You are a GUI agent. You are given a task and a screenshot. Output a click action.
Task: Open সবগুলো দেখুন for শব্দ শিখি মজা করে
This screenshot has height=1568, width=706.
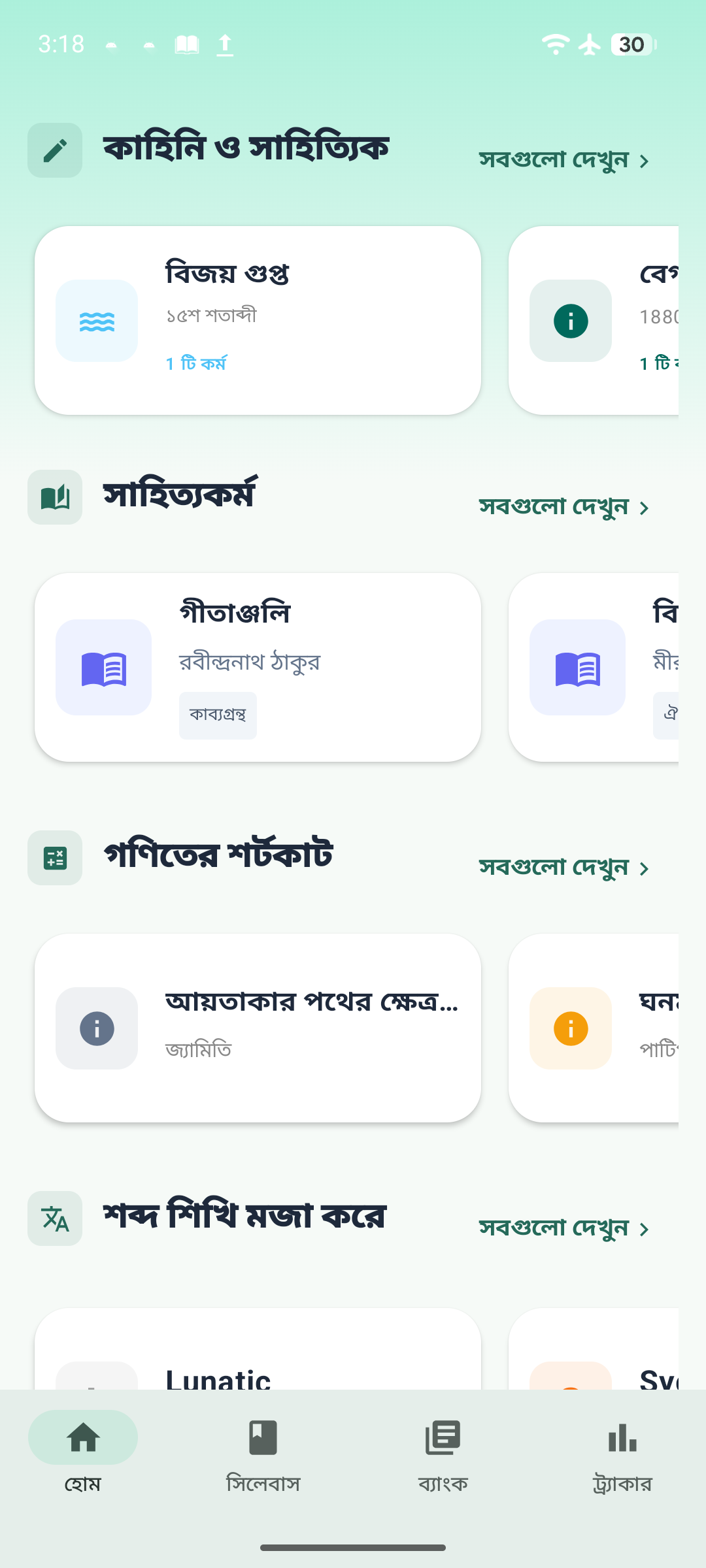pos(563,1228)
